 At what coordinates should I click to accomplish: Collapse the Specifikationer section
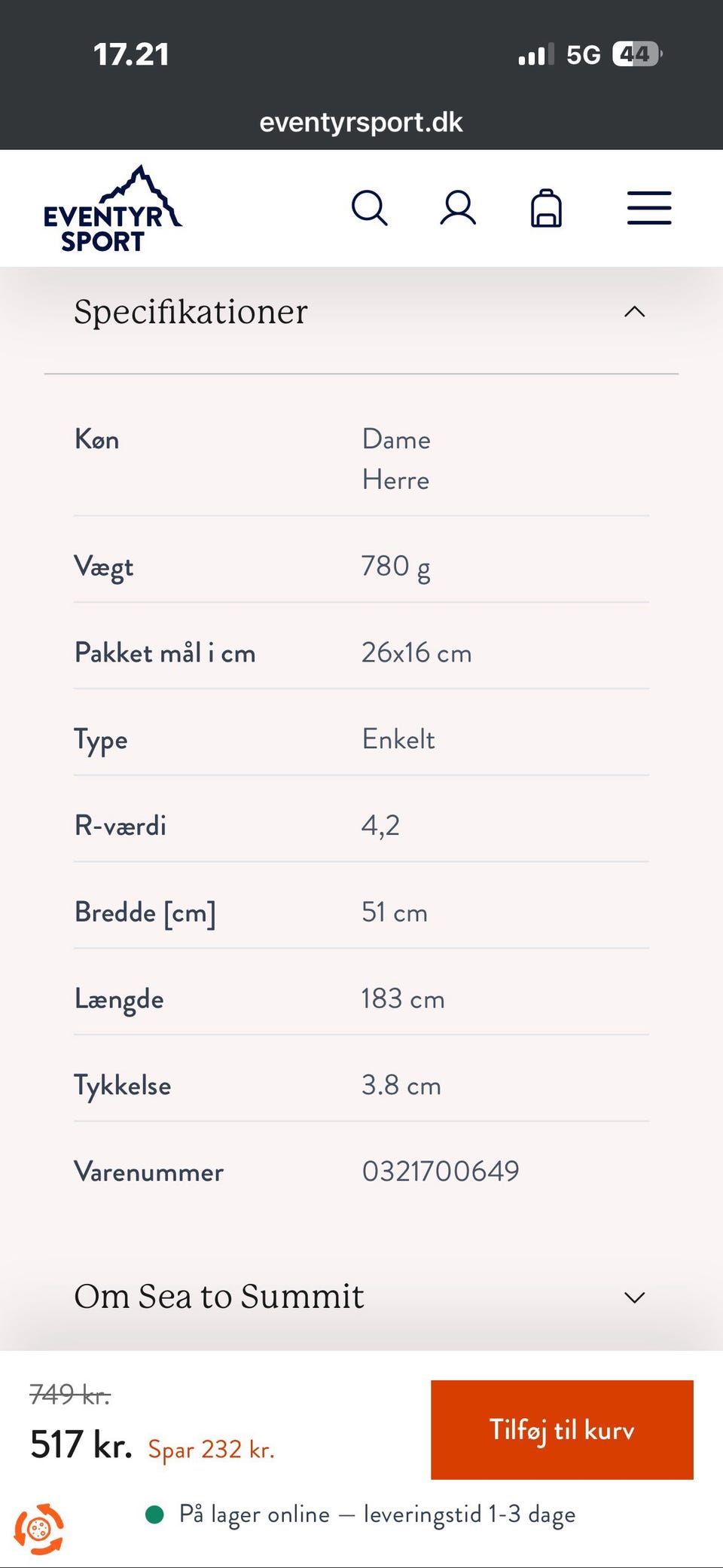(634, 312)
